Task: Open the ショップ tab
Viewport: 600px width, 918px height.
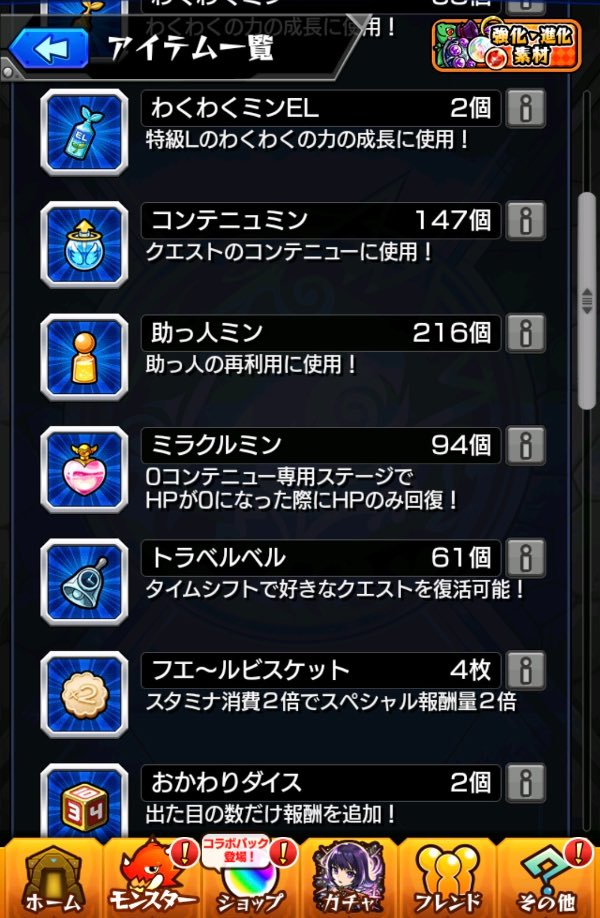Action: (250, 877)
